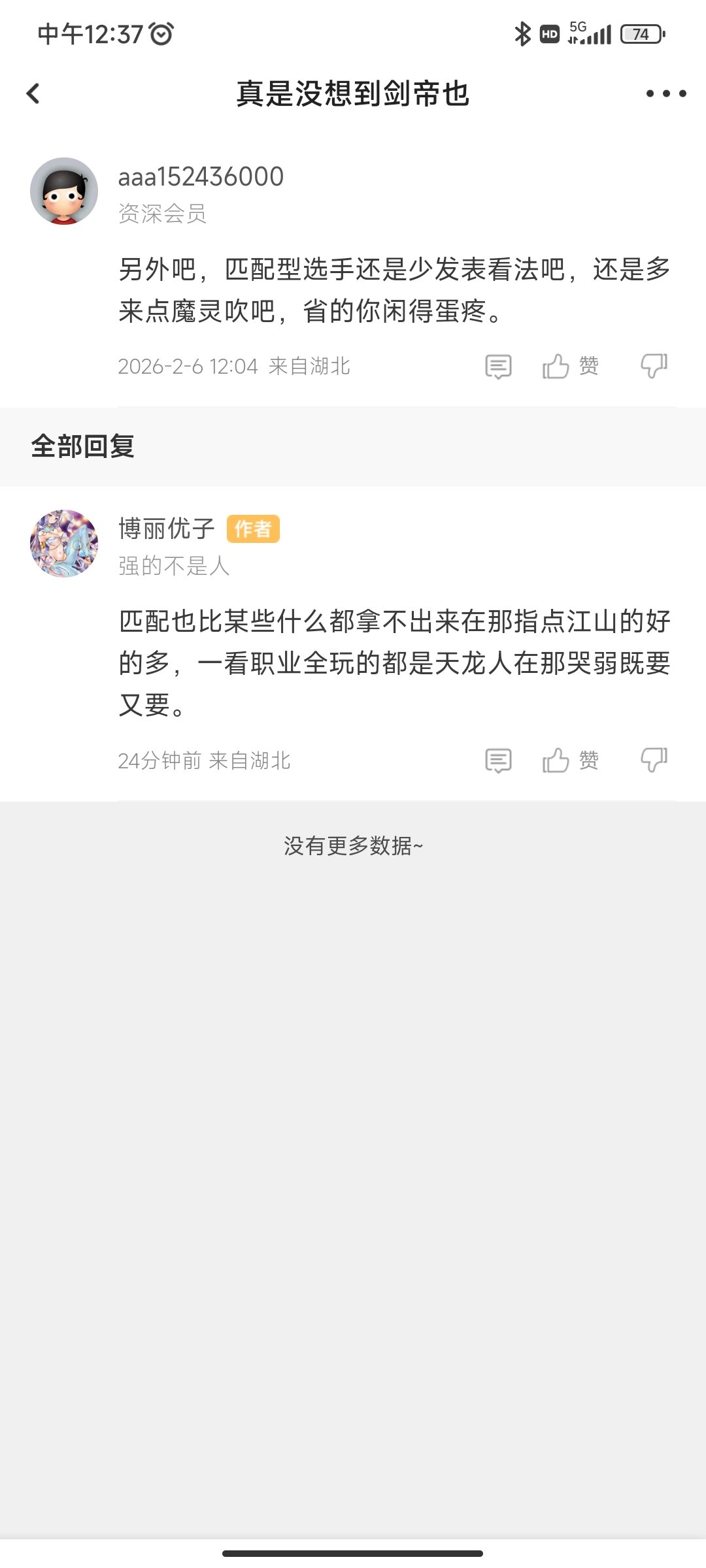Open the reply icon under 博丽优子's reply
Screen dimensions: 706x1568
pos(497,760)
